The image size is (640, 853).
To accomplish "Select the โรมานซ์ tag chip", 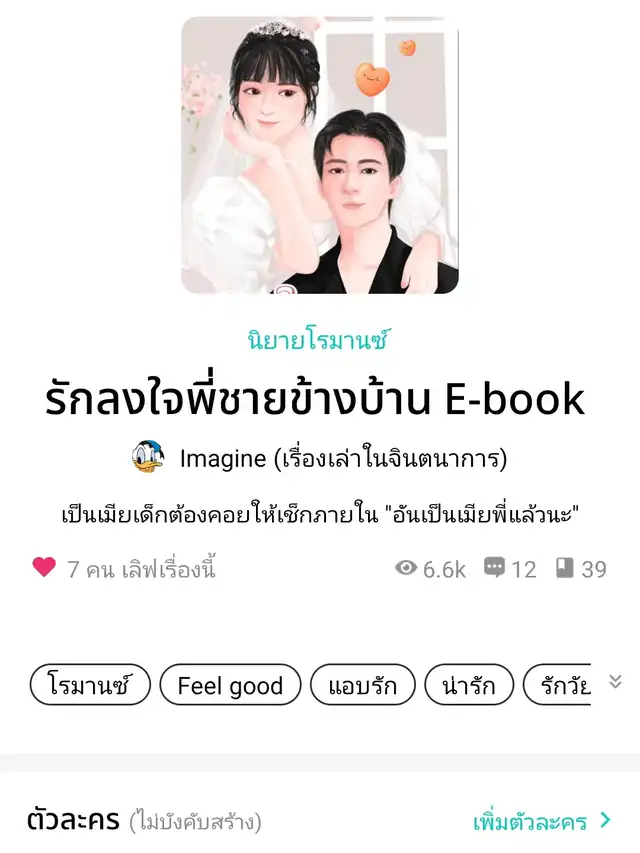I will pos(90,686).
